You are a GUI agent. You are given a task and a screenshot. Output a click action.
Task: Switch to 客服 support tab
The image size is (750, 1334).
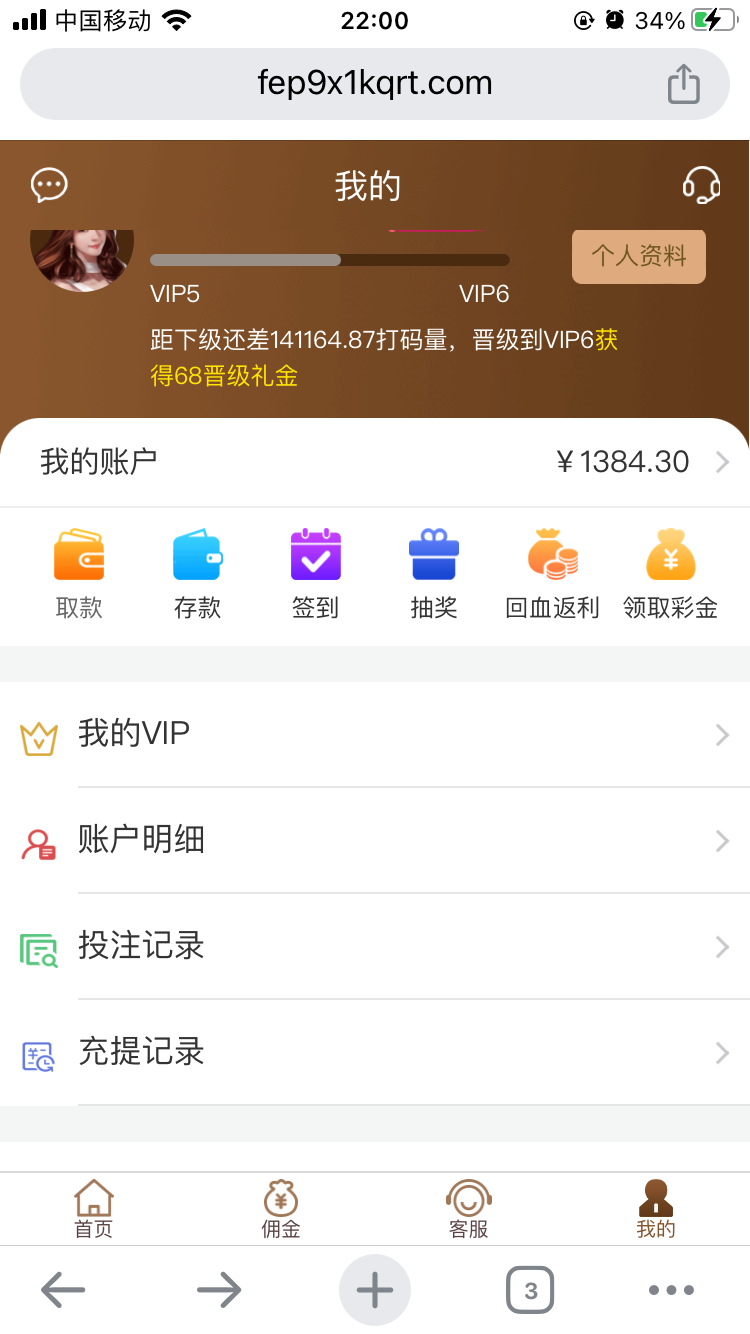click(468, 1208)
